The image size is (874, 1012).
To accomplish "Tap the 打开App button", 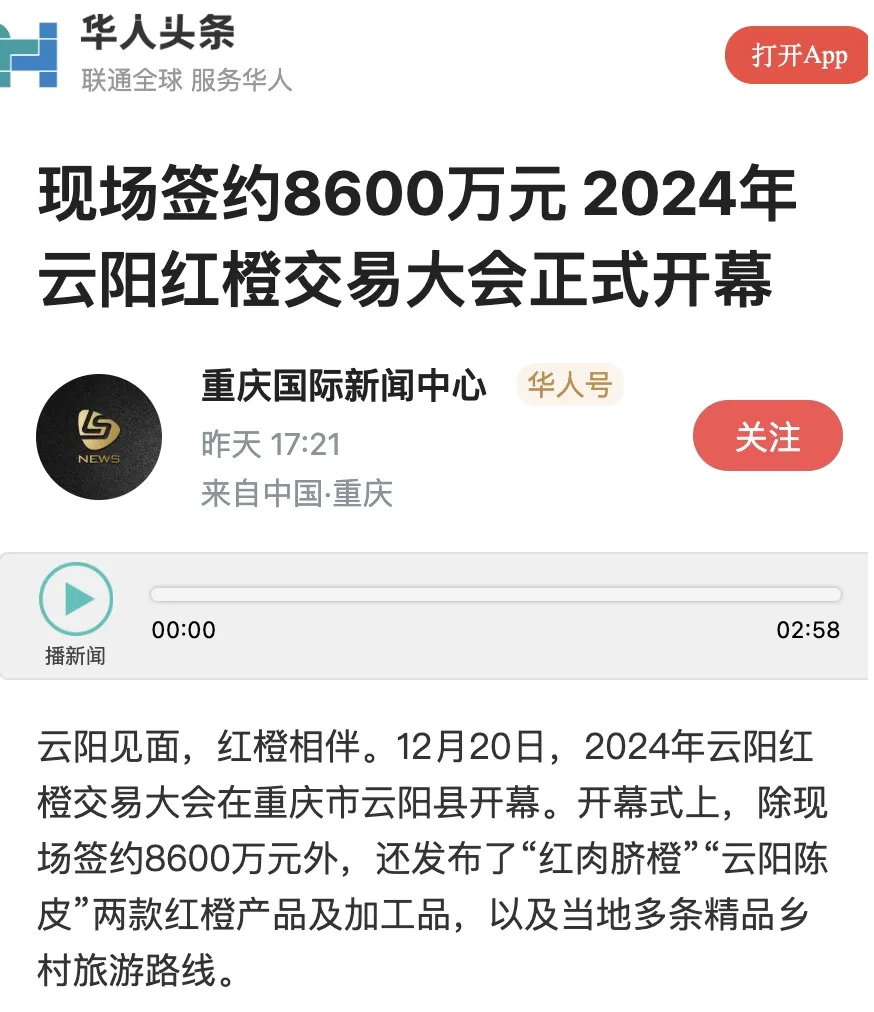I will 797,56.
